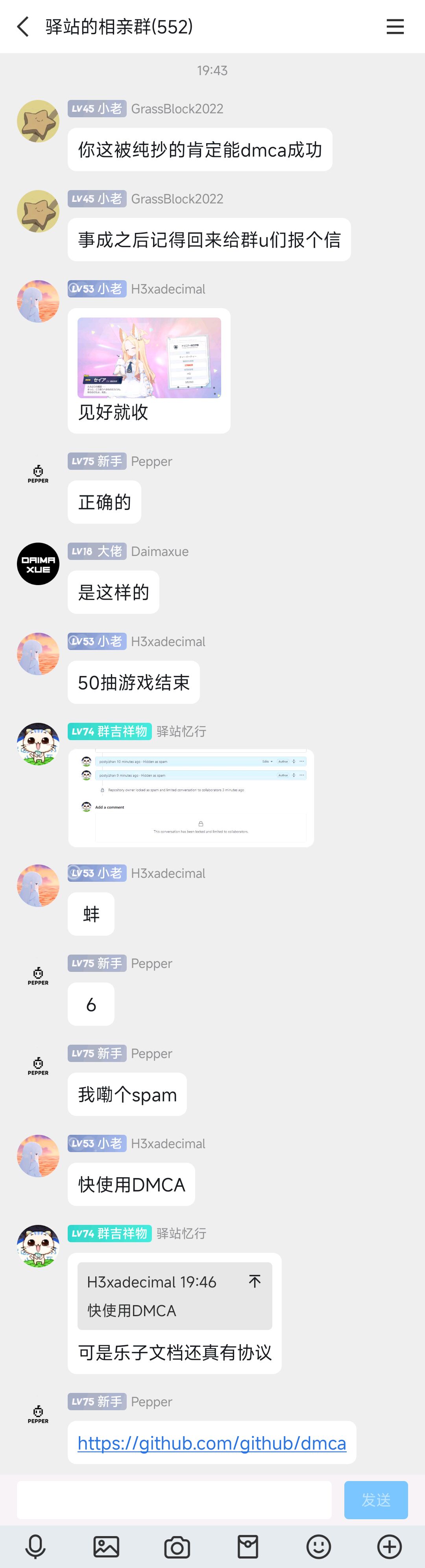Image resolution: width=425 pixels, height=1568 pixels.
Task: View 驿站忆行's GitHub spam screenshot
Action: (x=191, y=798)
